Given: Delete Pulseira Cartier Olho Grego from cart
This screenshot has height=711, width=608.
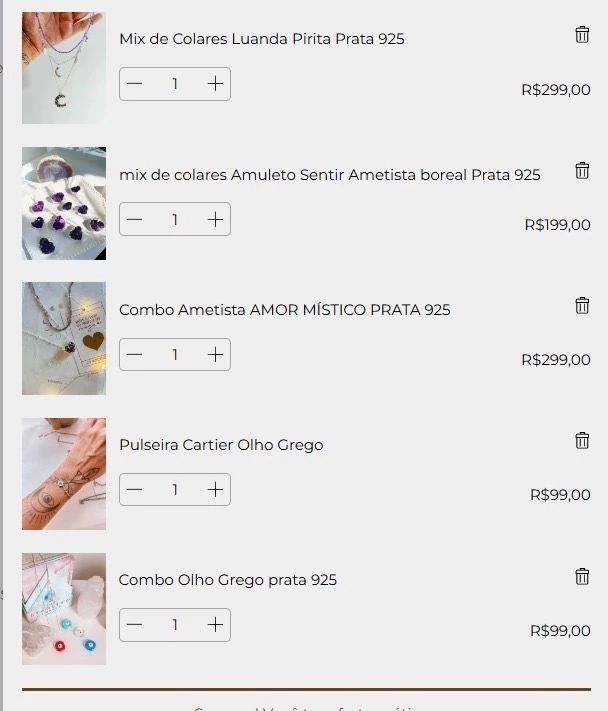Looking at the screenshot, I should 582,440.
